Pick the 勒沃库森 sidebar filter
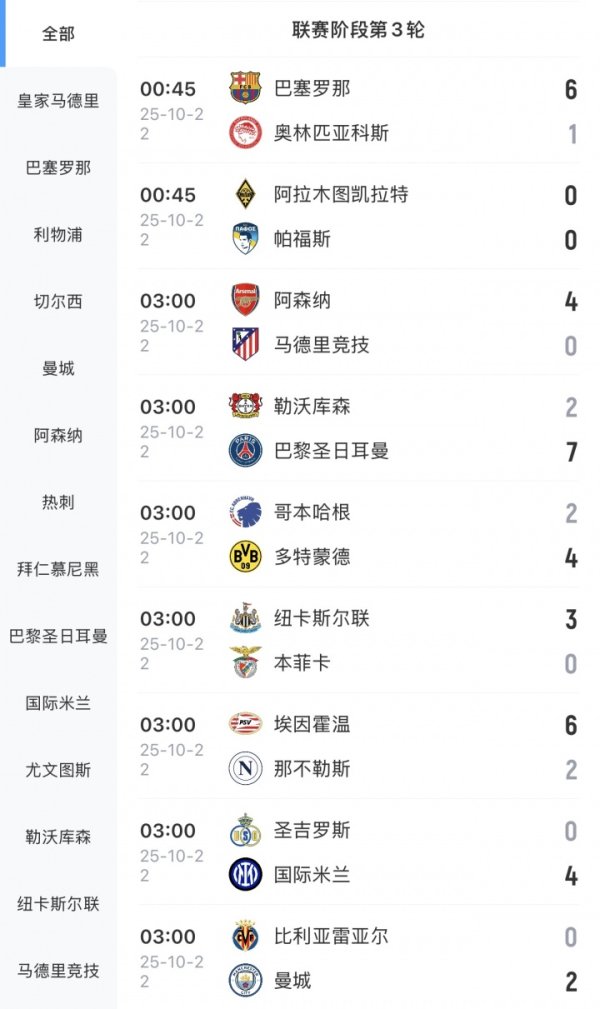The width and height of the screenshot is (600, 1009). tap(58, 837)
